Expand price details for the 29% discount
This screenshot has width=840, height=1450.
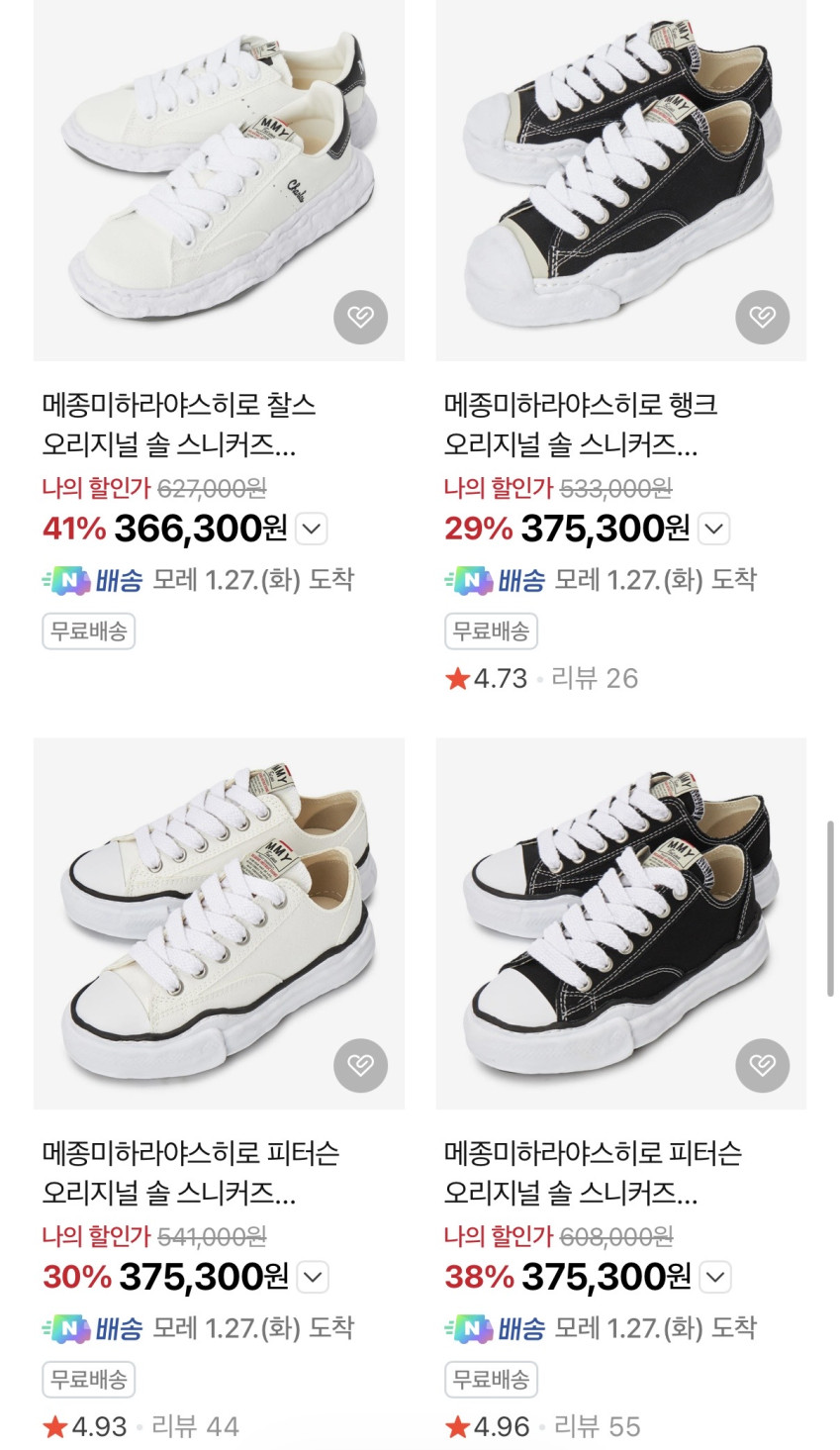point(714,530)
